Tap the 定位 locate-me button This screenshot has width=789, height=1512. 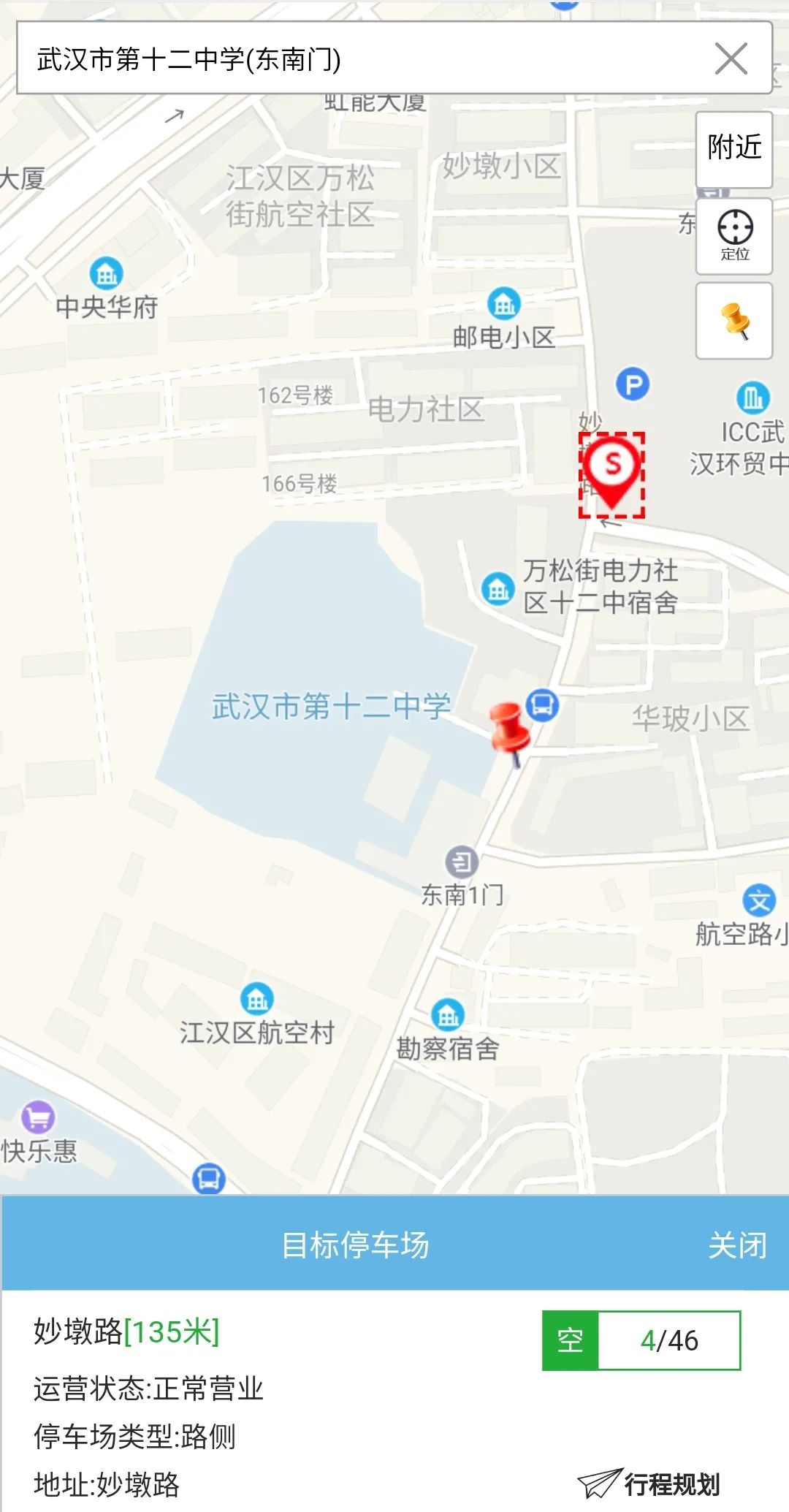point(734,235)
